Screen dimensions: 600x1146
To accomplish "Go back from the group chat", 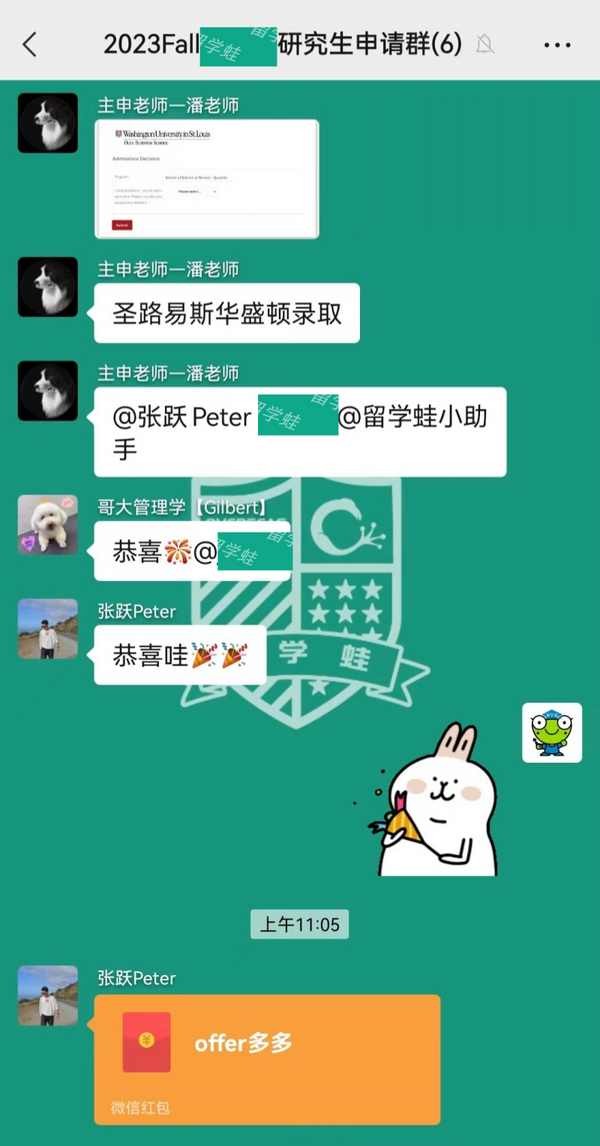I will [x=29, y=45].
